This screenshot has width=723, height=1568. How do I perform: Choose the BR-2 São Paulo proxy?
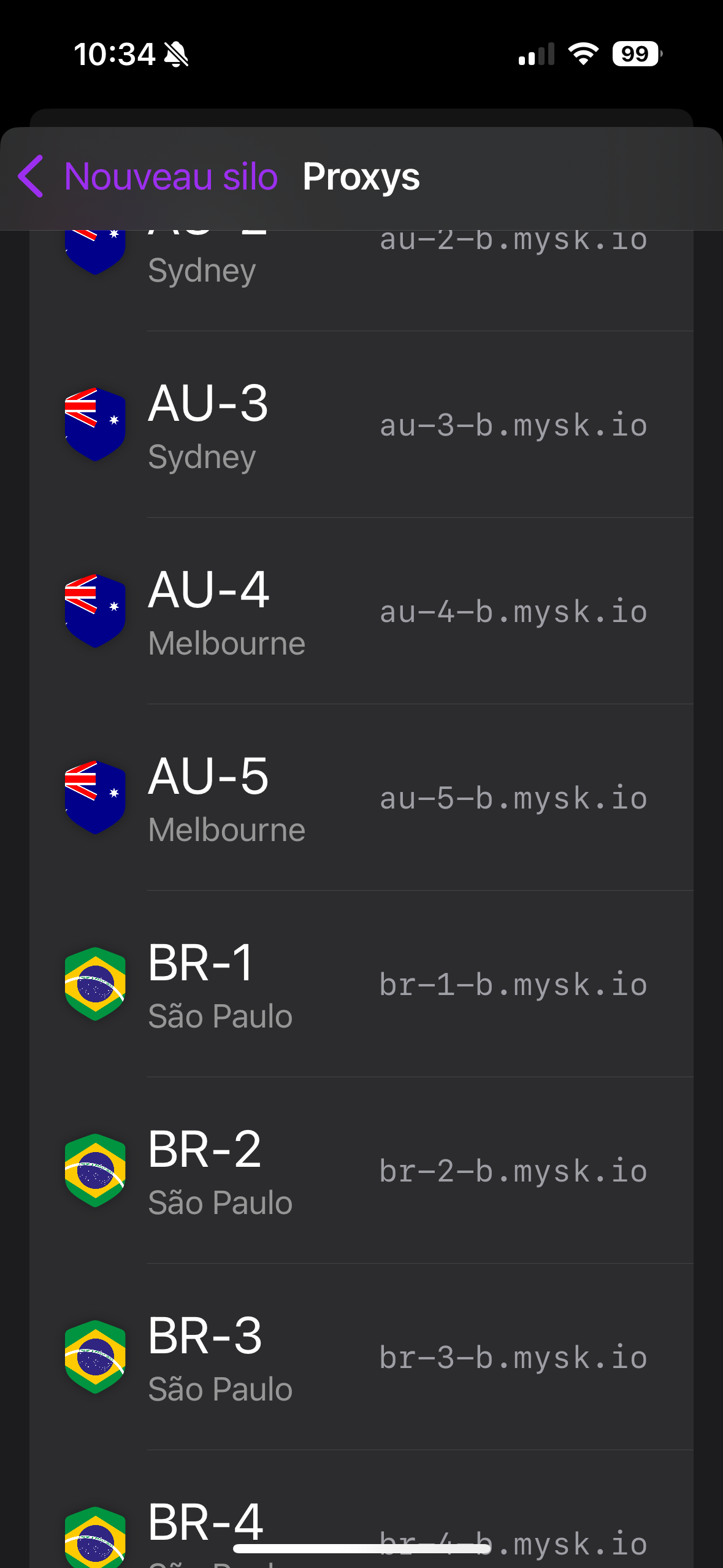tap(362, 1170)
